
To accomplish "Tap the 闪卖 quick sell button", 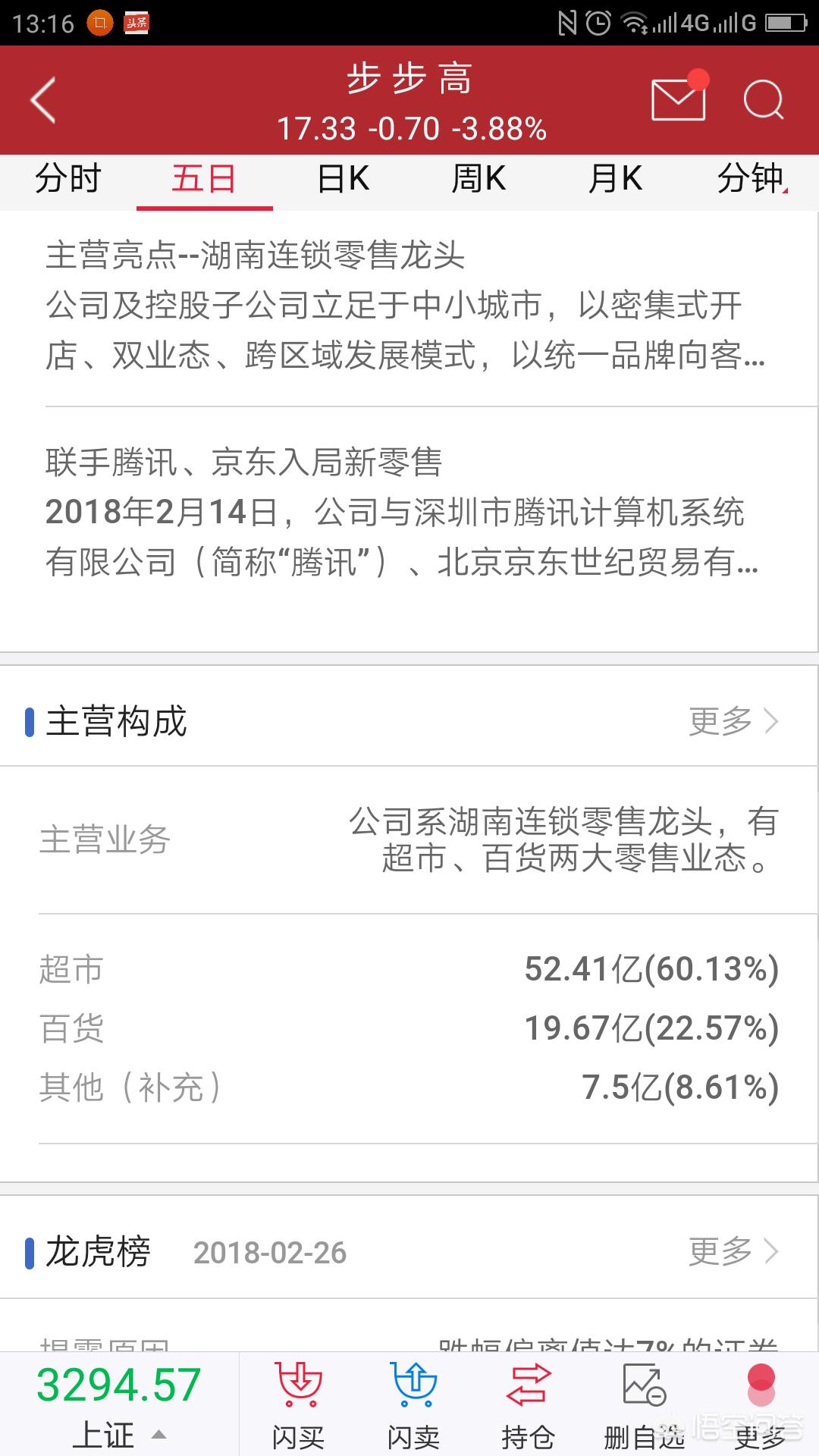I will [x=413, y=1406].
